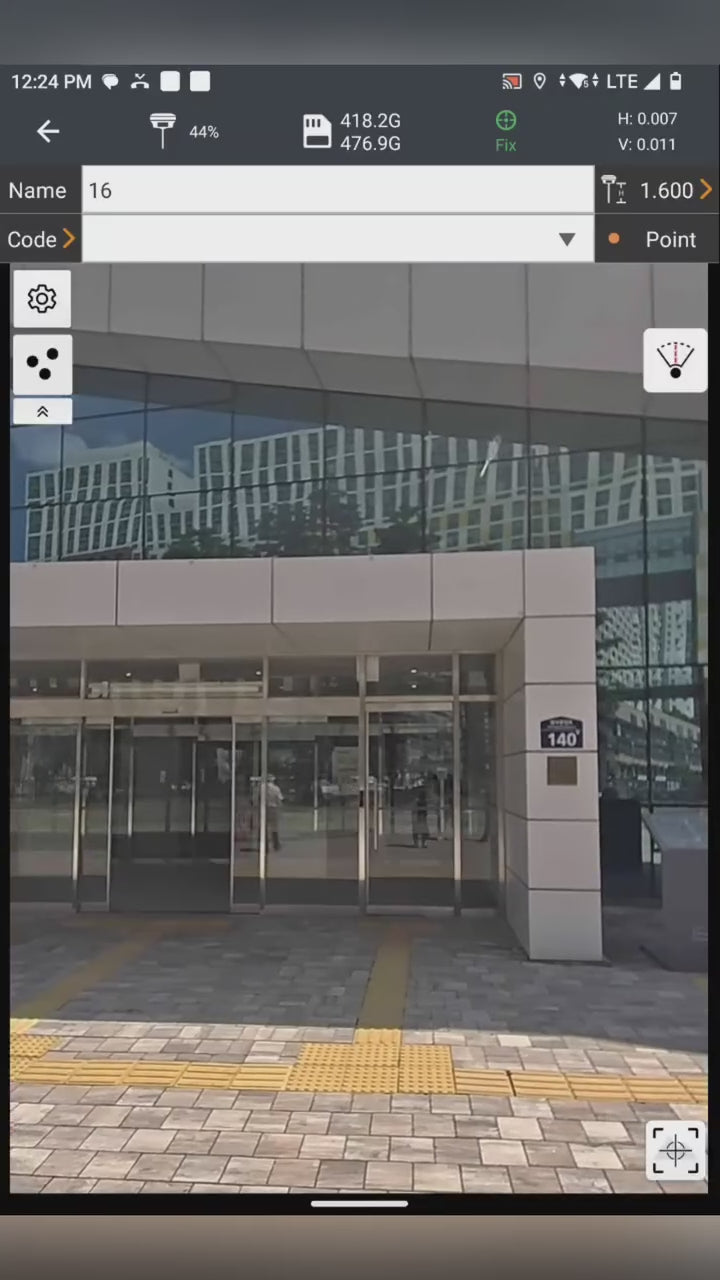
Task: Tap the three-dots points icon
Action: click(x=42, y=364)
